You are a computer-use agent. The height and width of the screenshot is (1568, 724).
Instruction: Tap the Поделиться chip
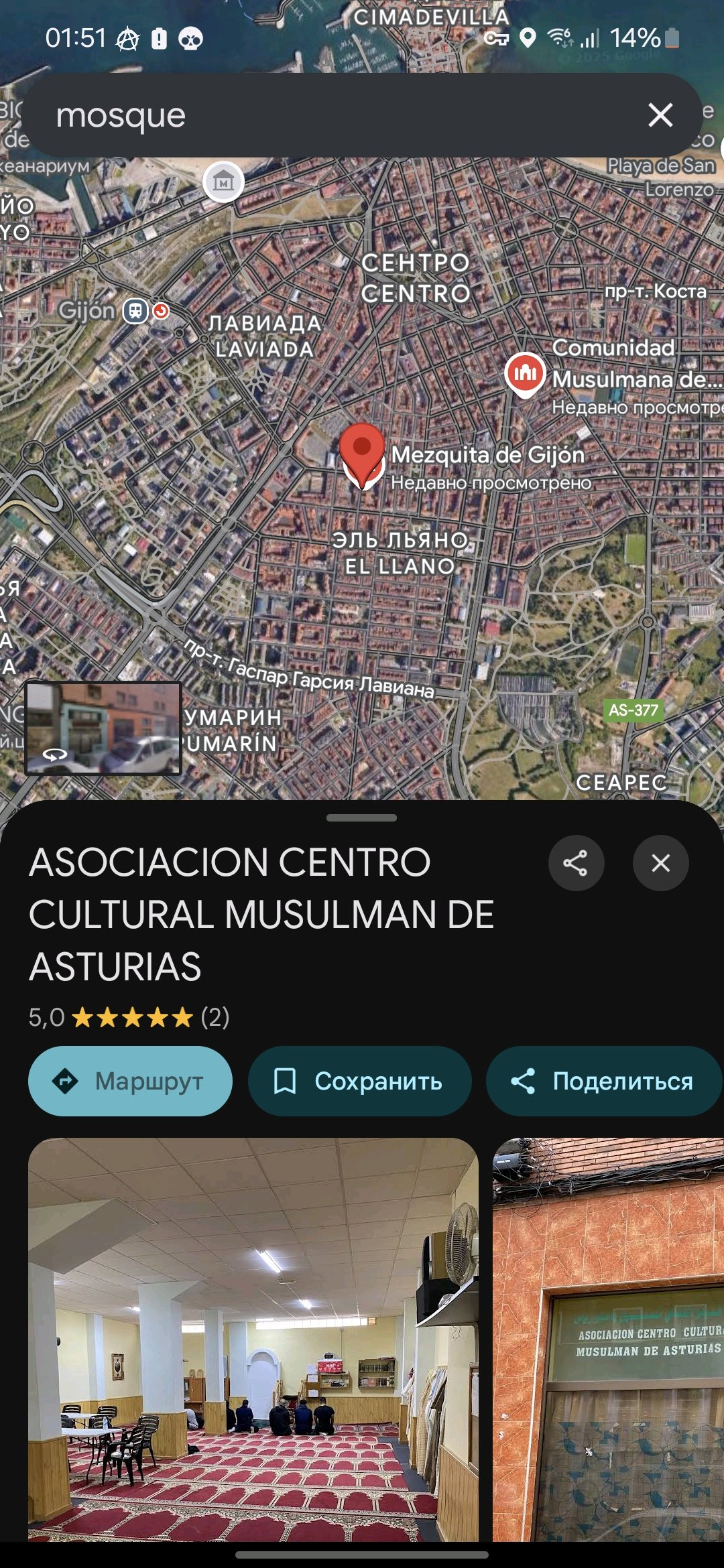[x=603, y=1081]
